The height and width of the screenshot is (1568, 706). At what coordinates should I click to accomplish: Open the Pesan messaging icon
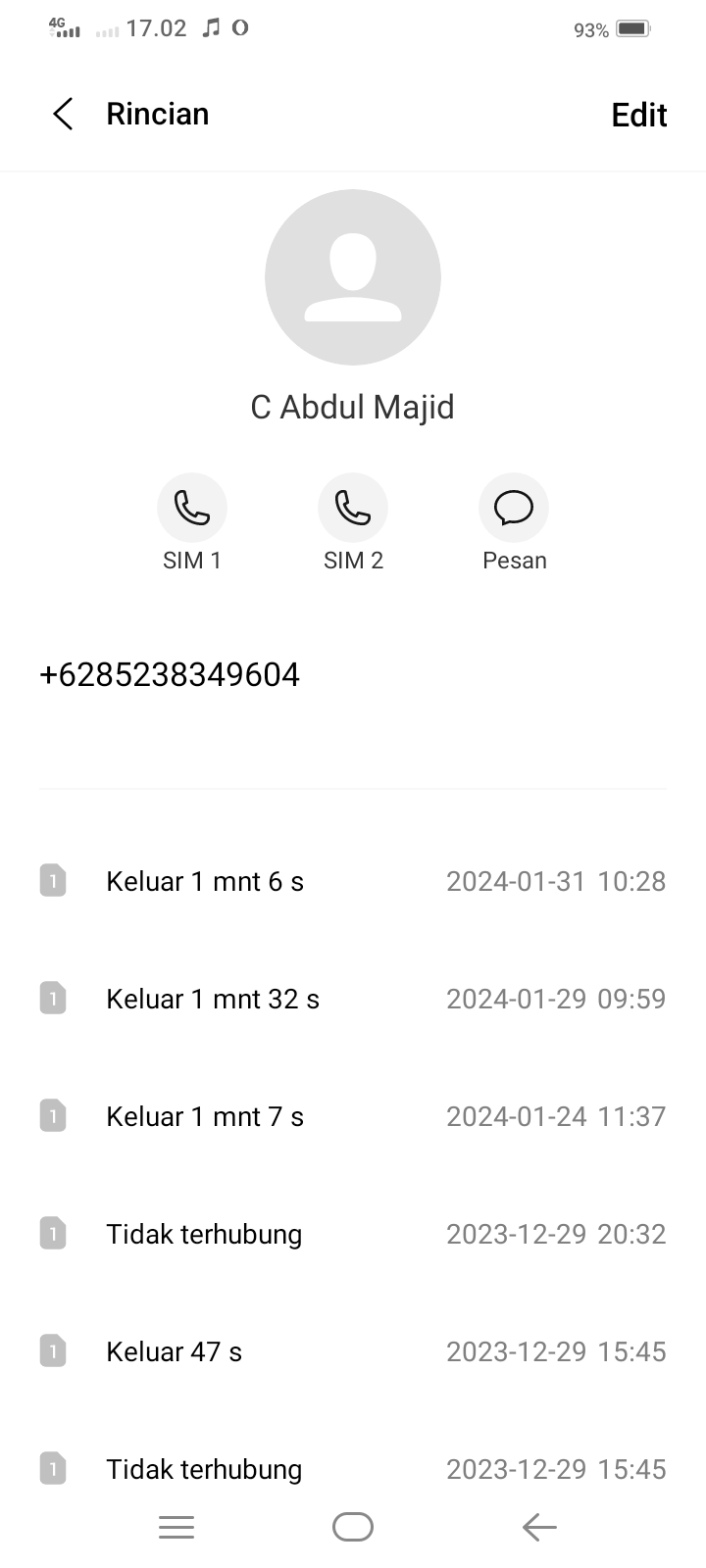pyautogui.click(x=514, y=508)
